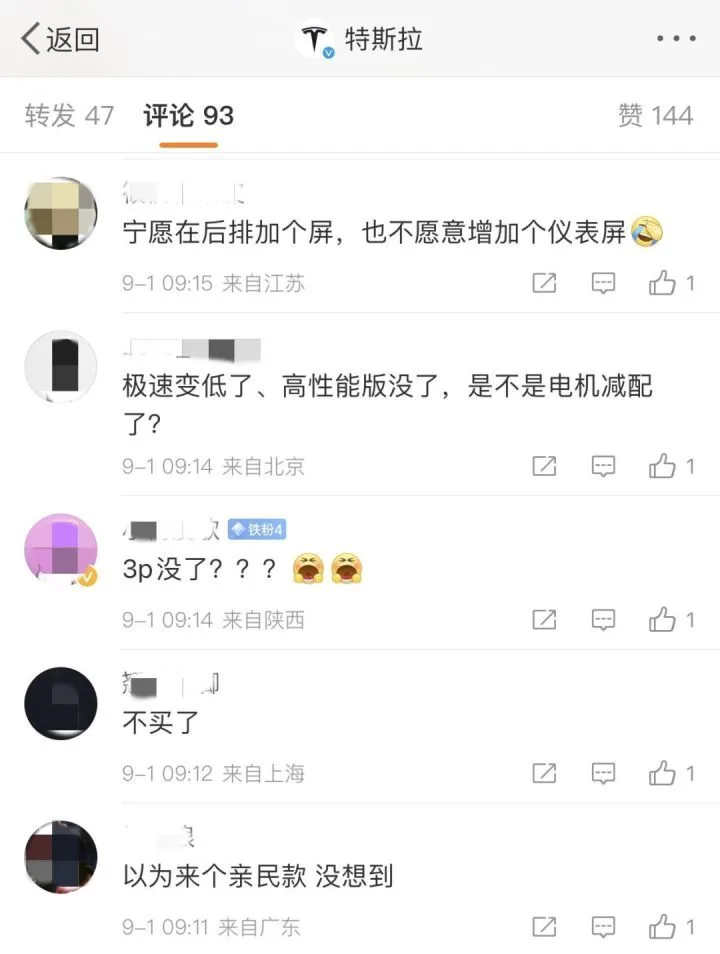
Task: Select the 评论 93 tab
Action: point(188,115)
